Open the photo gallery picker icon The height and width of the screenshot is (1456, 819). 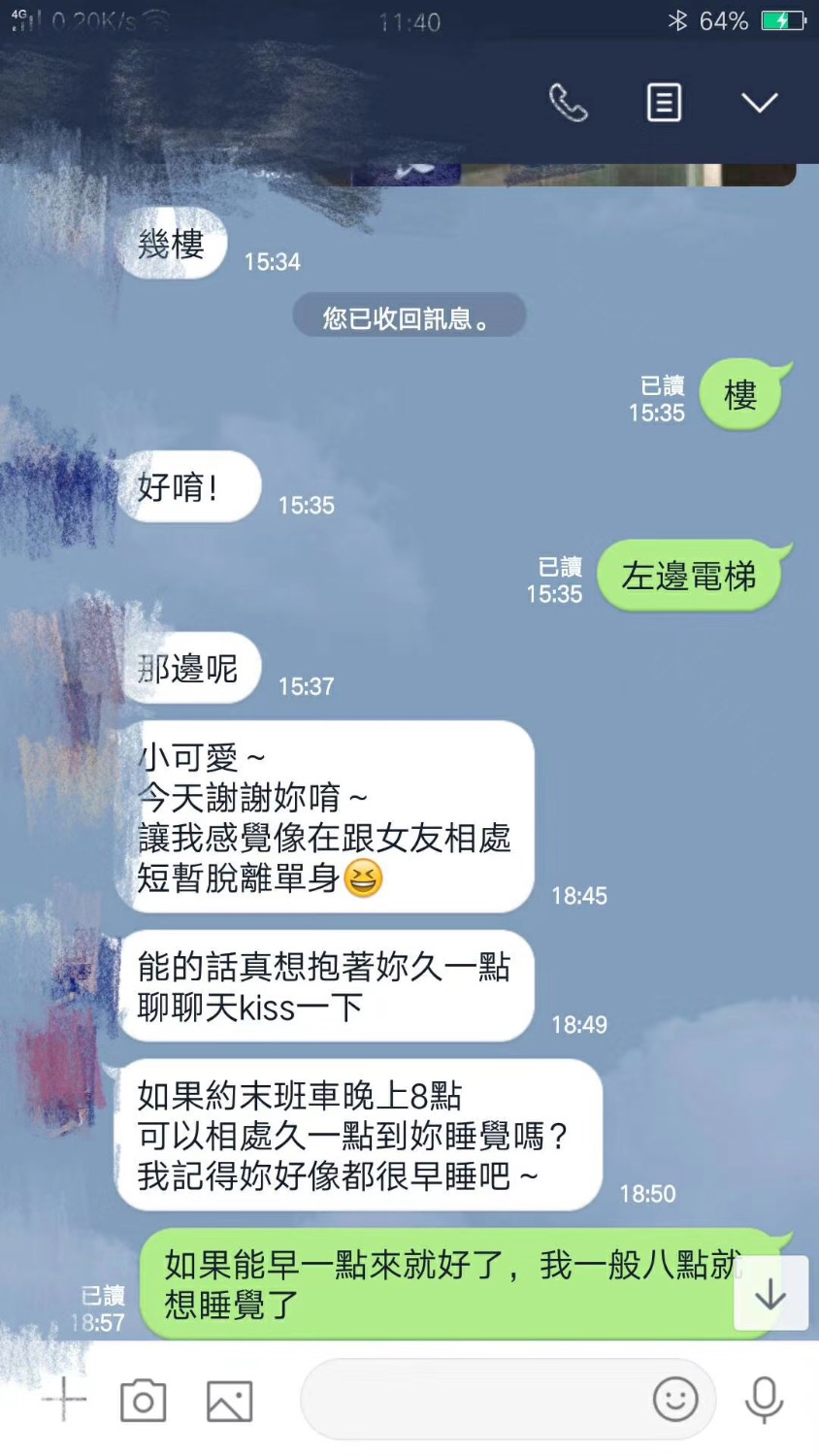(x=227, y=1399)
